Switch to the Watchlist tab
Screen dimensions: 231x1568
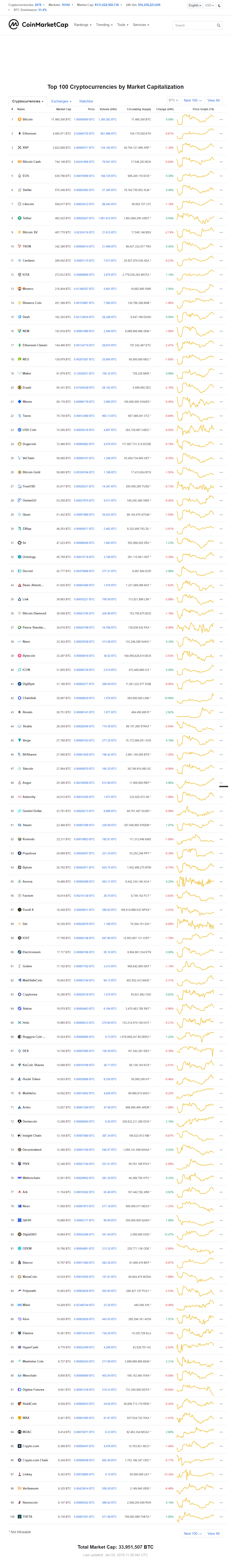point(86,101)
